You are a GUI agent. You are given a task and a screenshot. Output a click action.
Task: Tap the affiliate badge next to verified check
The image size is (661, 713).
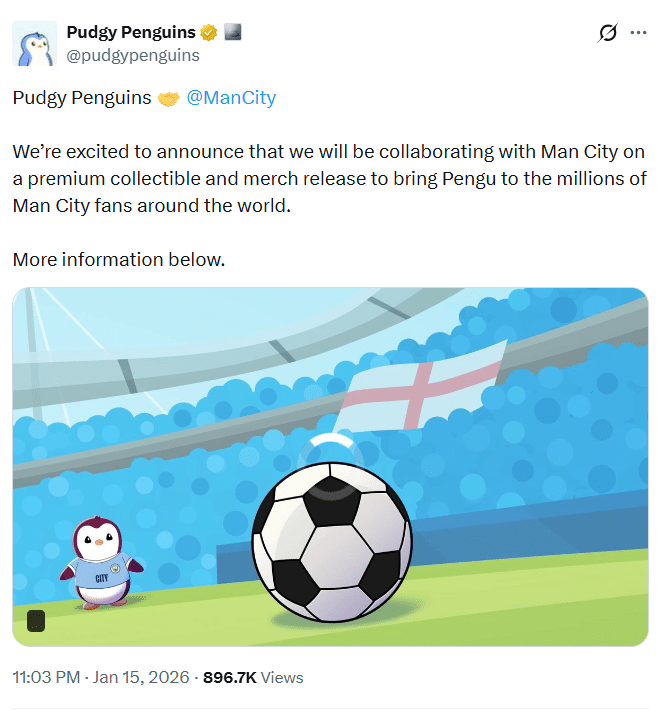pos(233,33)
